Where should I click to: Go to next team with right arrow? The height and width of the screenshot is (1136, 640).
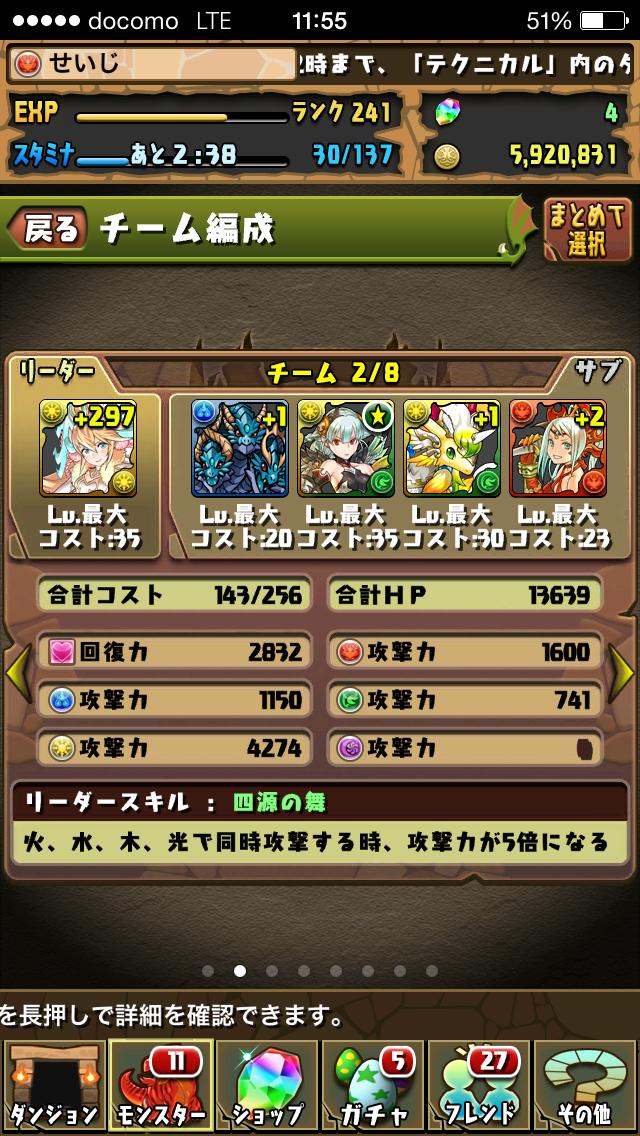(623, 675)
